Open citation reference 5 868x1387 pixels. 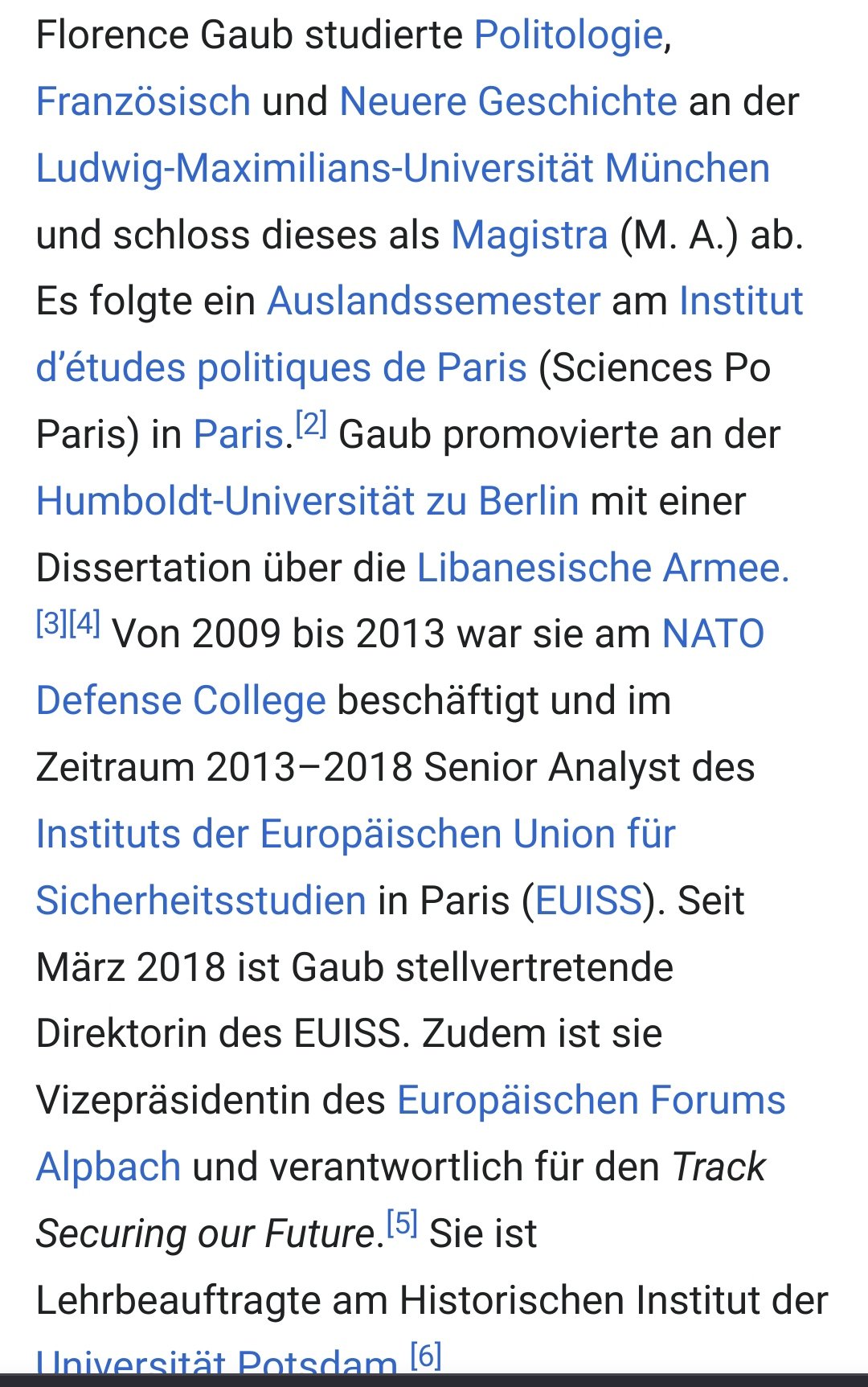pyautogui.click(x=402, y=1223)
